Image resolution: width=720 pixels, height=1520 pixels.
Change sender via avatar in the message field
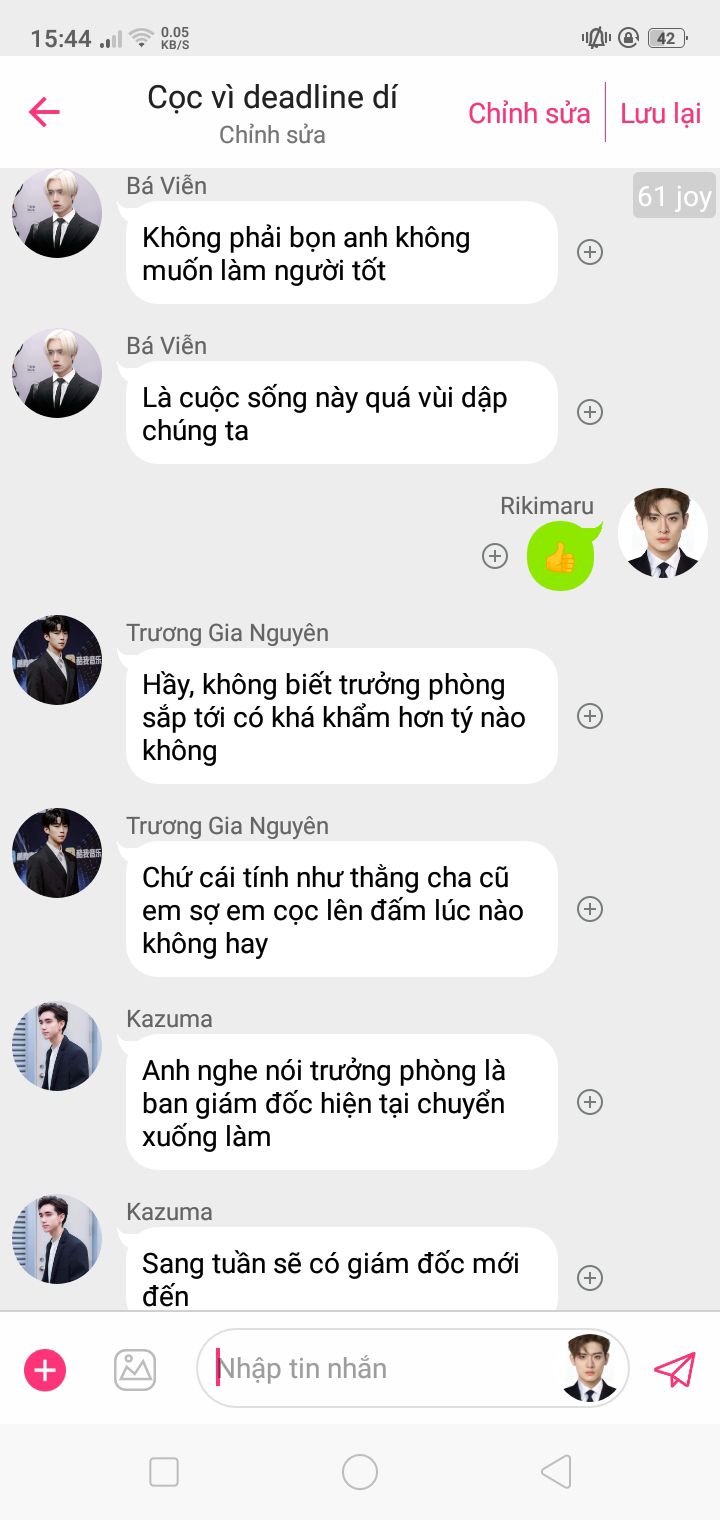point(590,1368)
